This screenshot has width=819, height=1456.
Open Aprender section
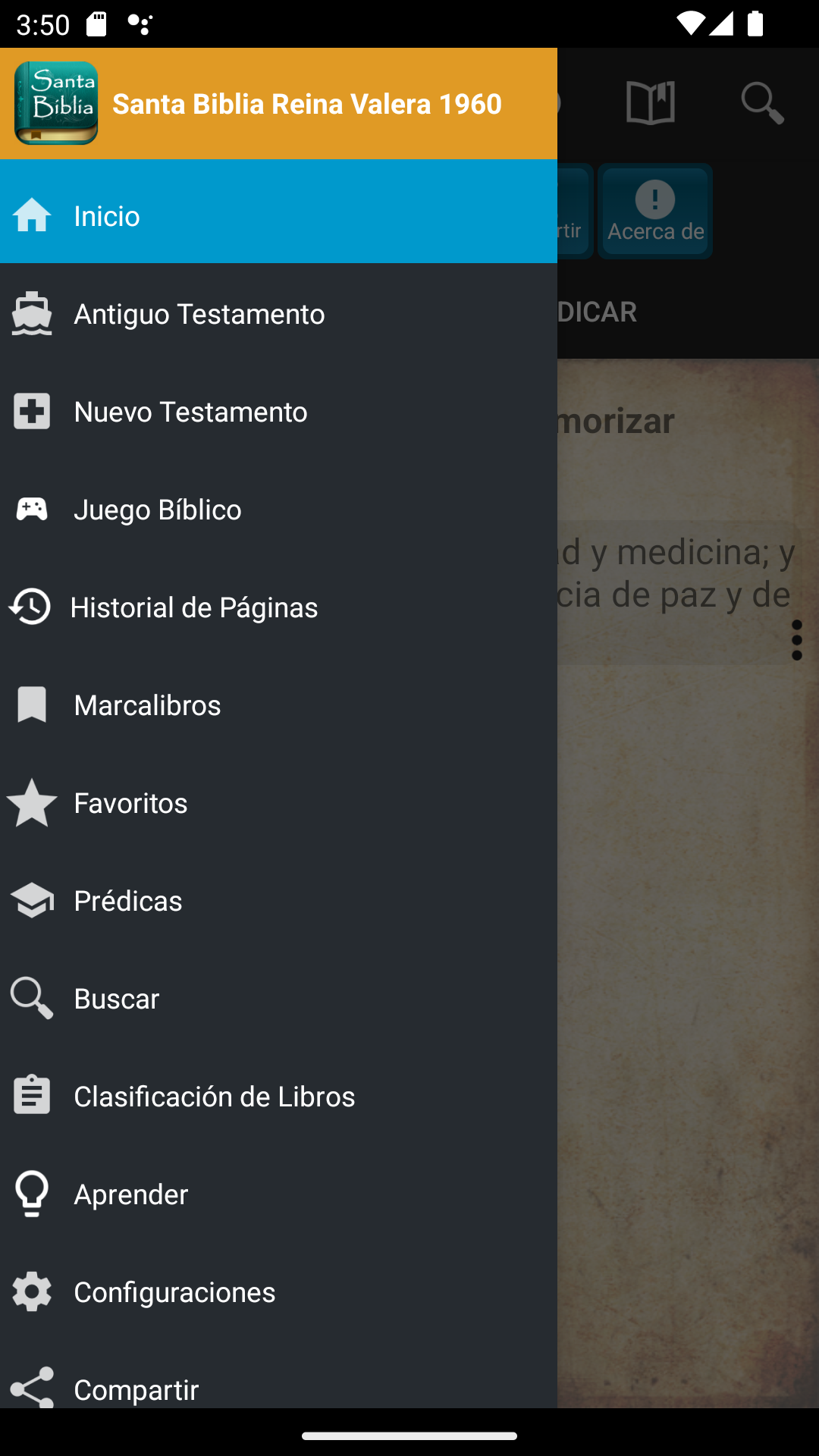click(278, 1194)
